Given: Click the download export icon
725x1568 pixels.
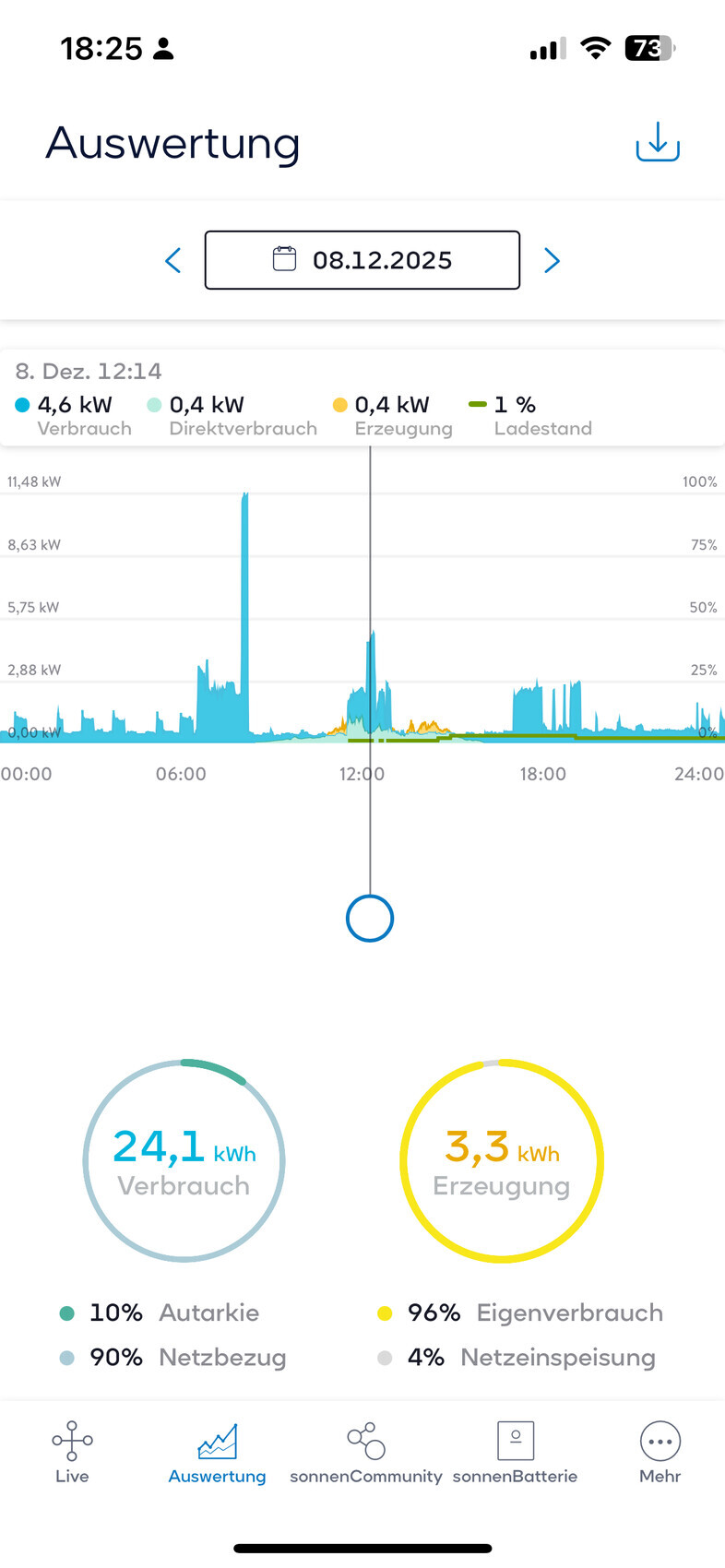Looking at the screenshot, I should tap(657, 143).
